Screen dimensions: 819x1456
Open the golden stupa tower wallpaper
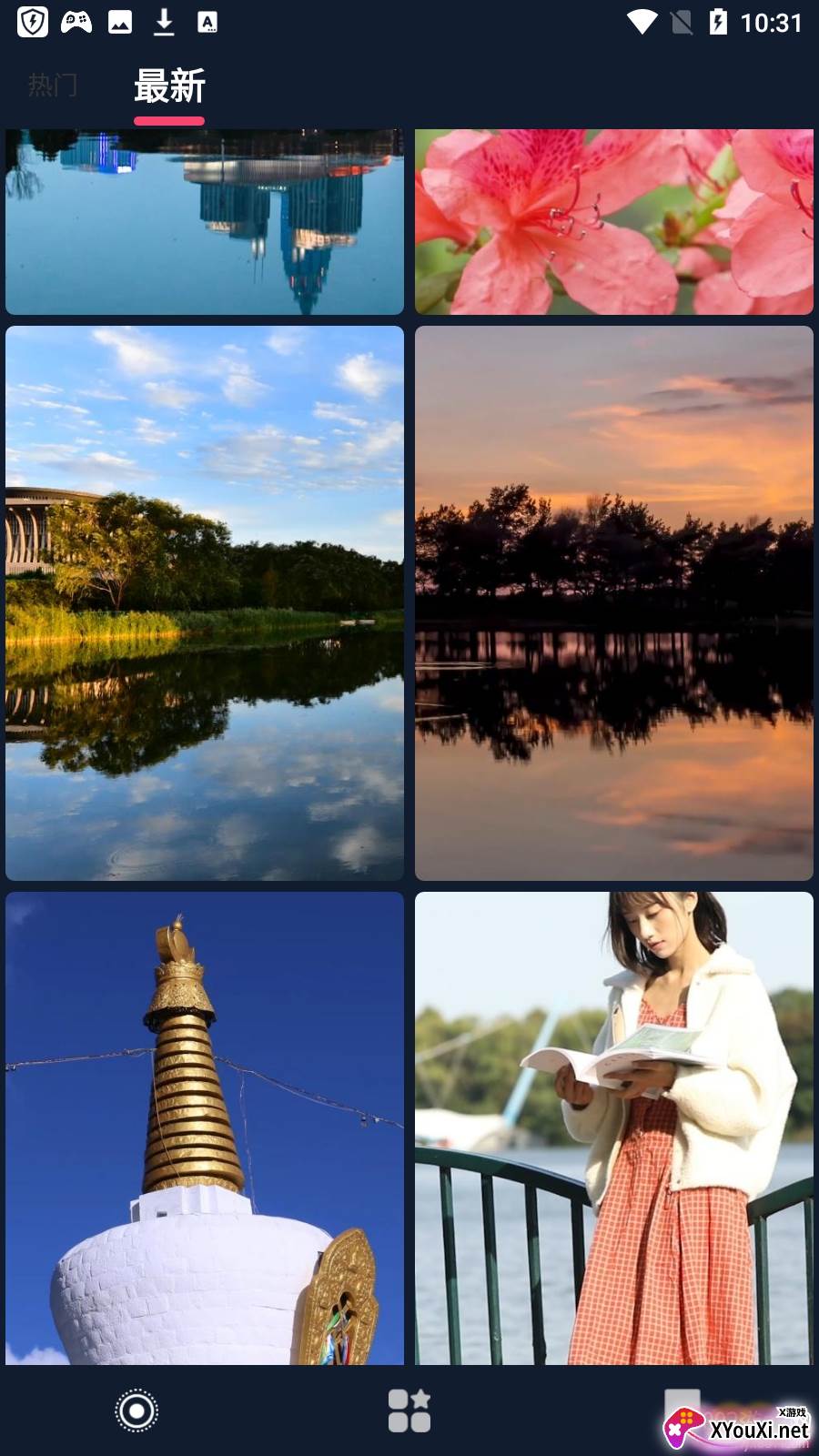click(205, 1127)
